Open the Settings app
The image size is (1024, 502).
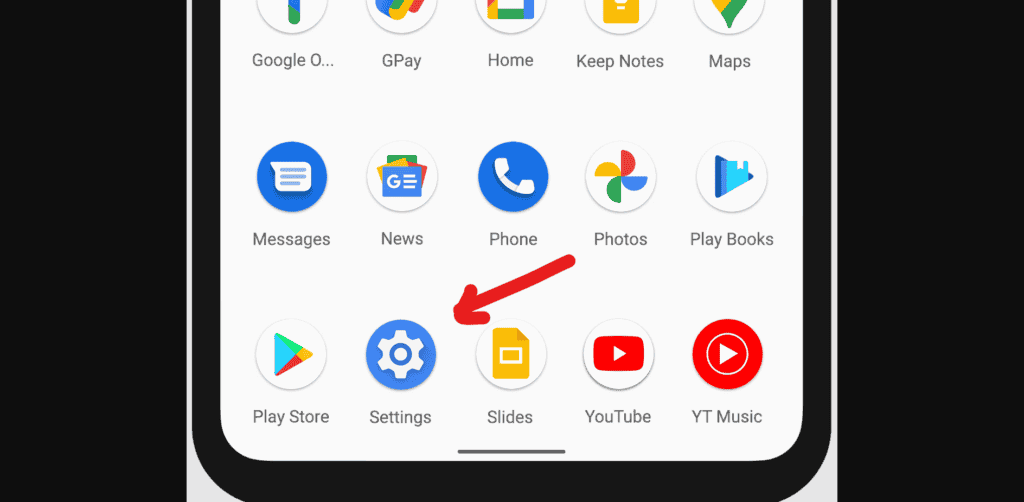401,355
